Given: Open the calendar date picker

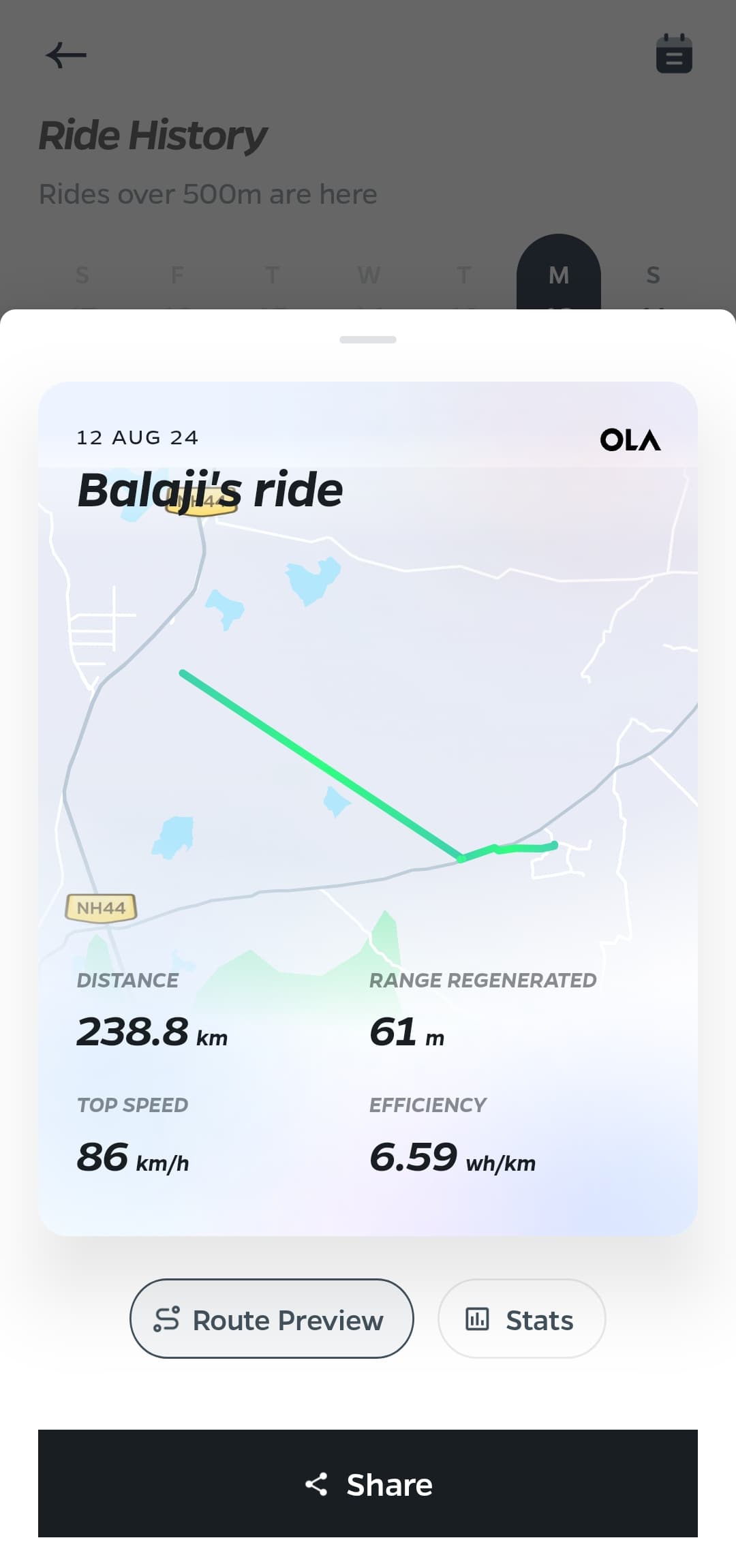Looking at the screenshot, I should coord(674,54).
